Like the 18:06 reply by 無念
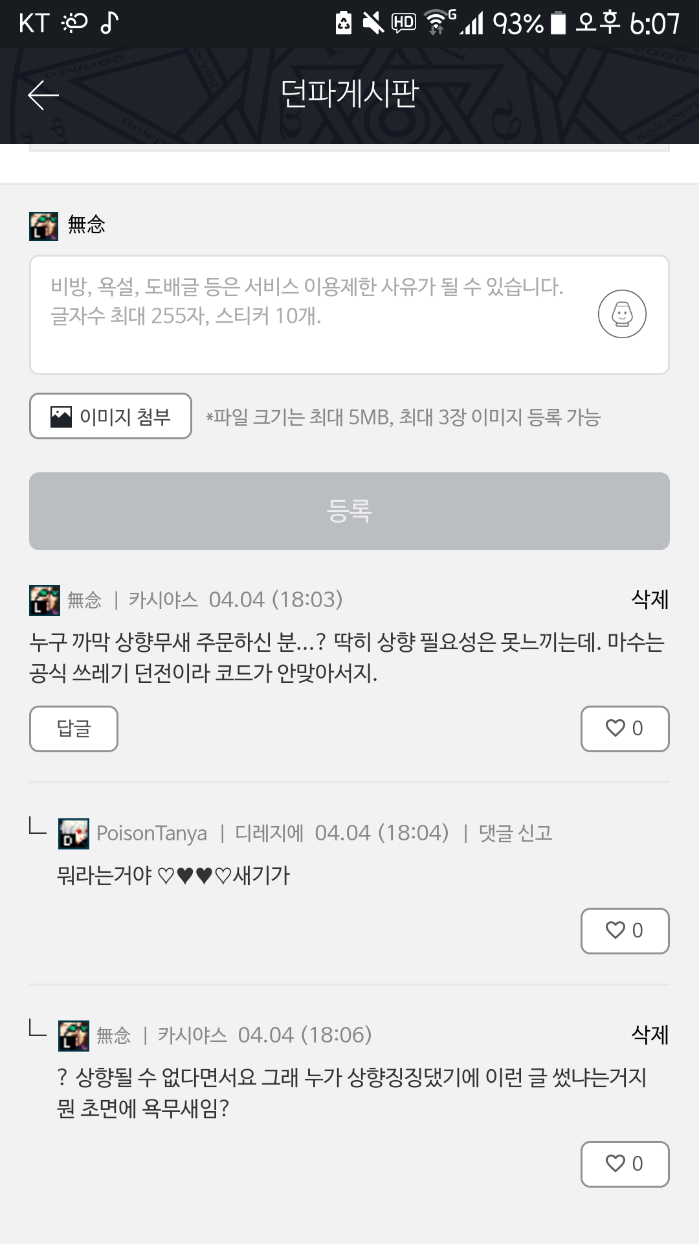The width and height of the screenshot is (699, 1244). (625, 1164)
